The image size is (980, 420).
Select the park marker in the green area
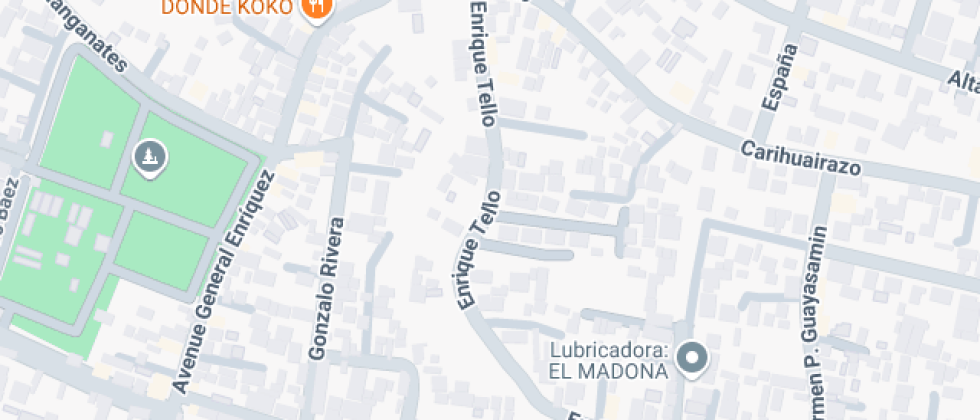point(150,157)
